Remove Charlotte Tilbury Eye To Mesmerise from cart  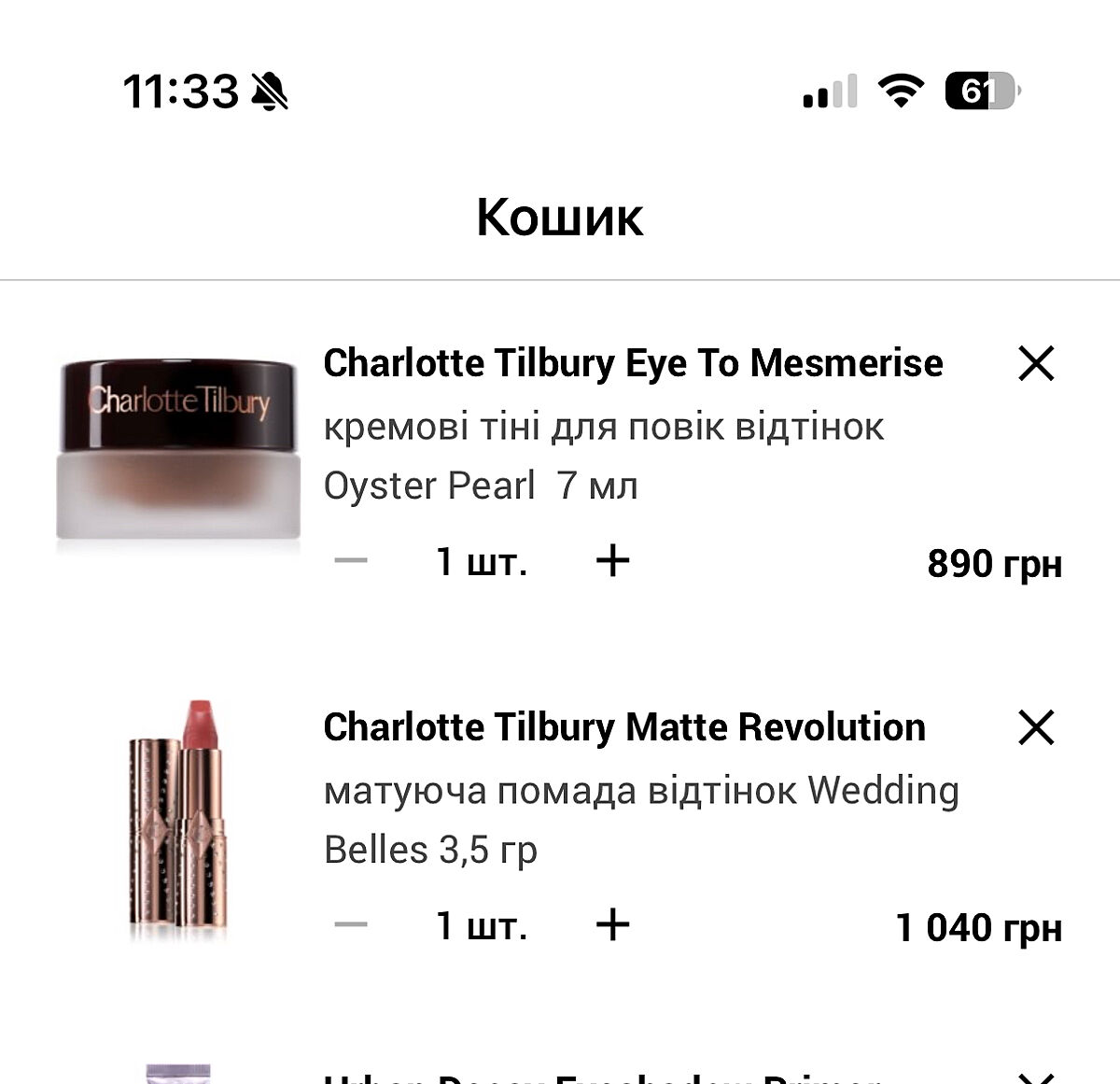pos(1035,363)
